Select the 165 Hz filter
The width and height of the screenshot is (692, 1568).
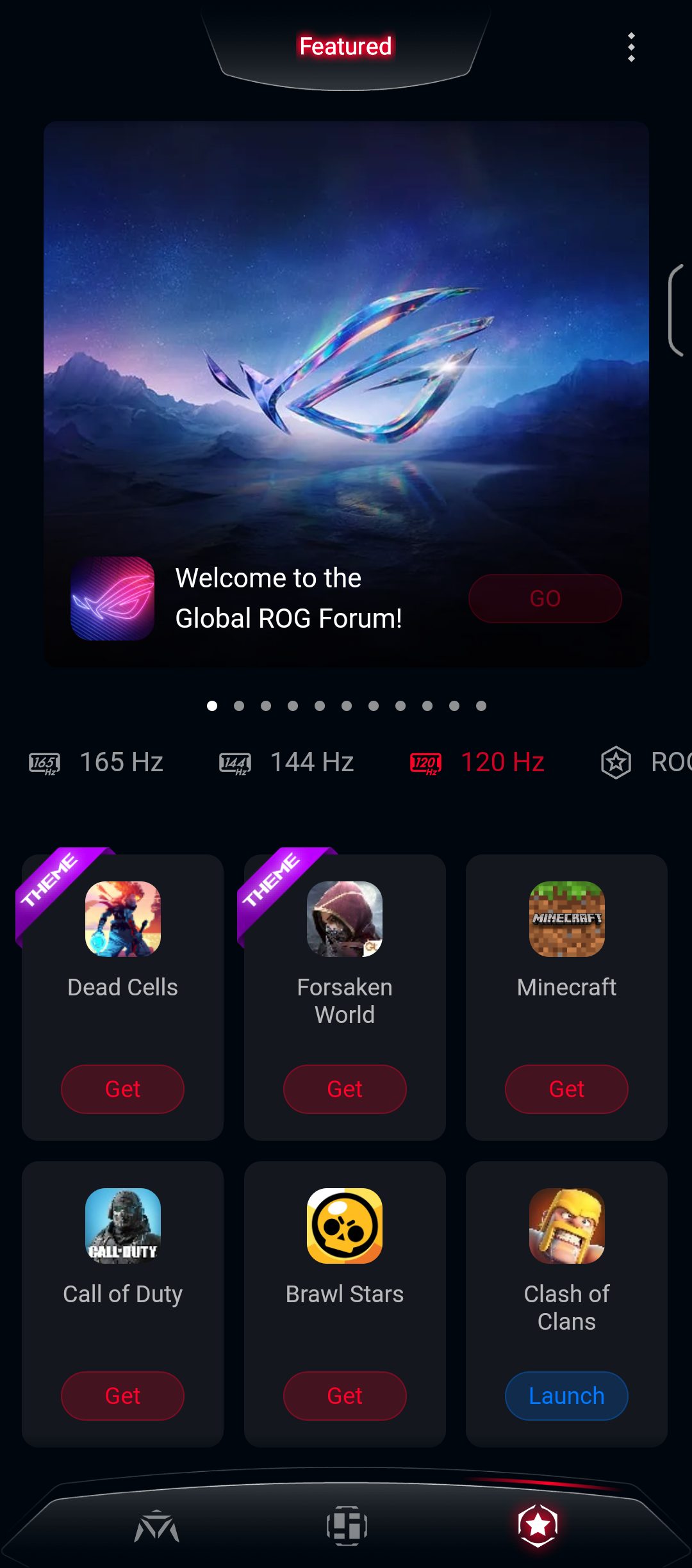[96, 762]
